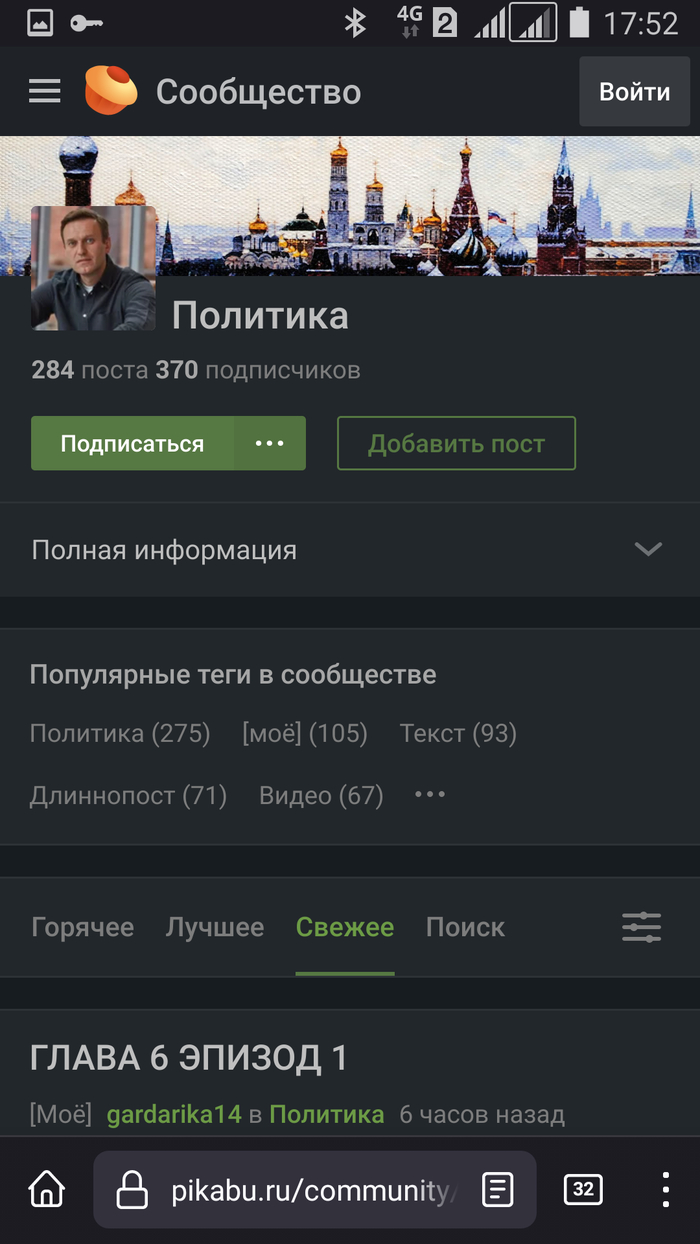The image size is (700, 1244).
Task: Expand the Полная информация section
Action: click(350, 550)
